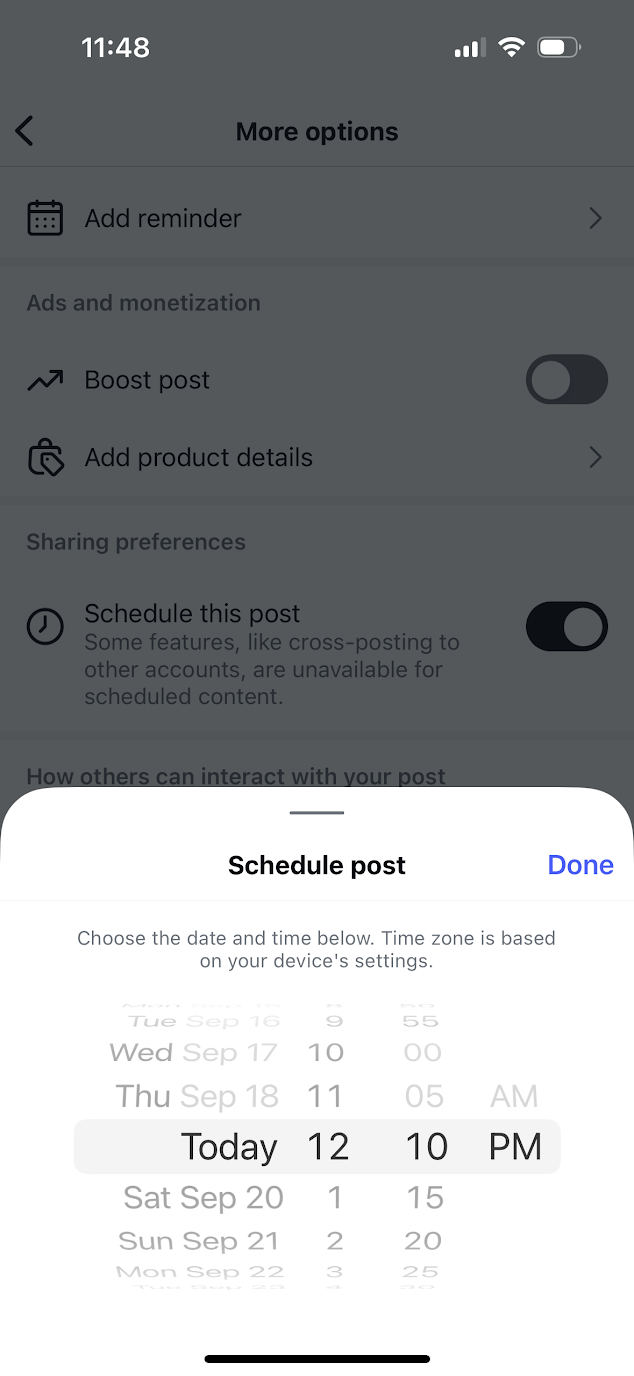This screenshot has width=634, height=1376.
Task: Switch the time to AM
Action: [514, 1096]
